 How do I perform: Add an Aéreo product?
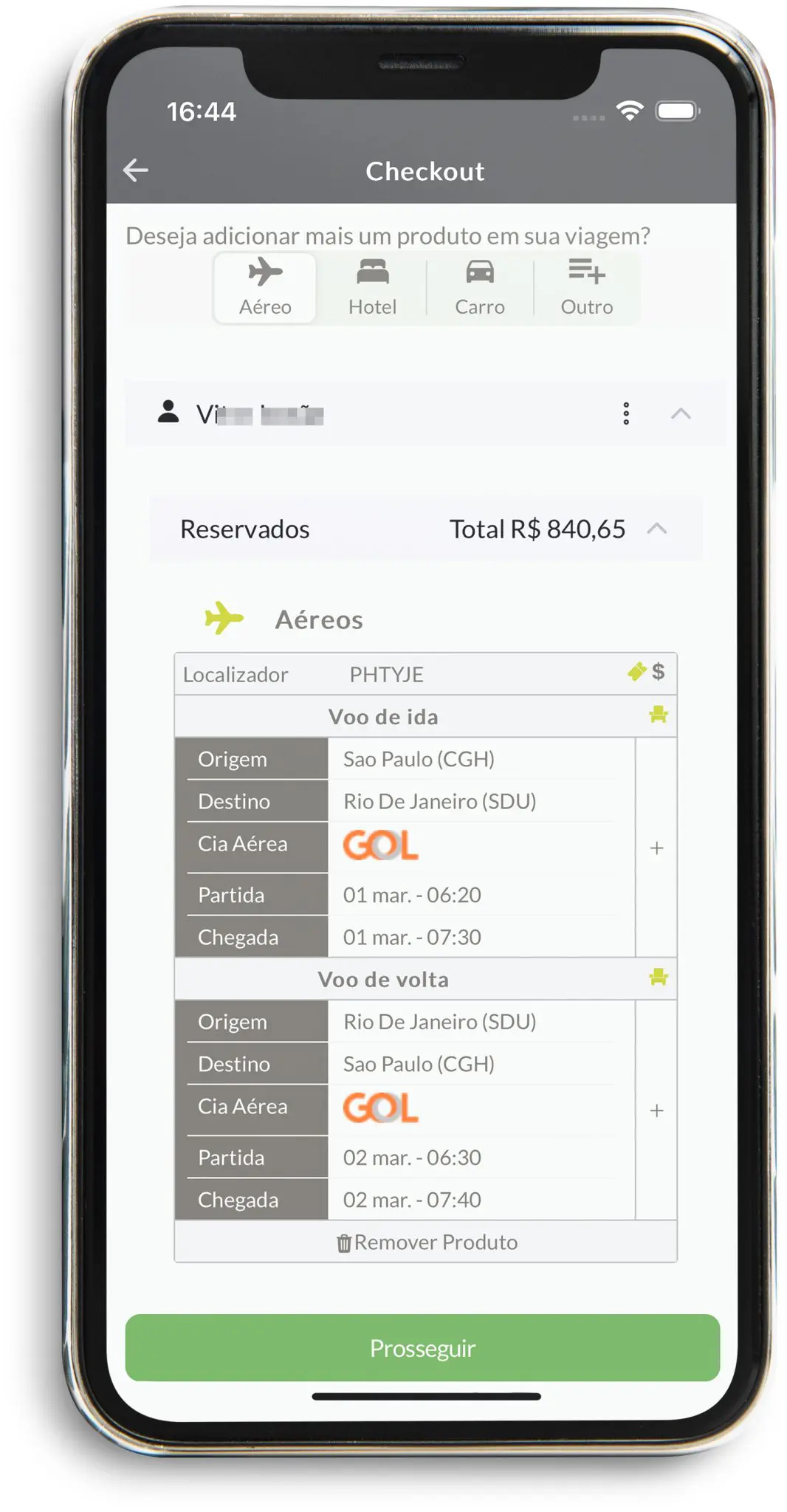coord(265,287)
